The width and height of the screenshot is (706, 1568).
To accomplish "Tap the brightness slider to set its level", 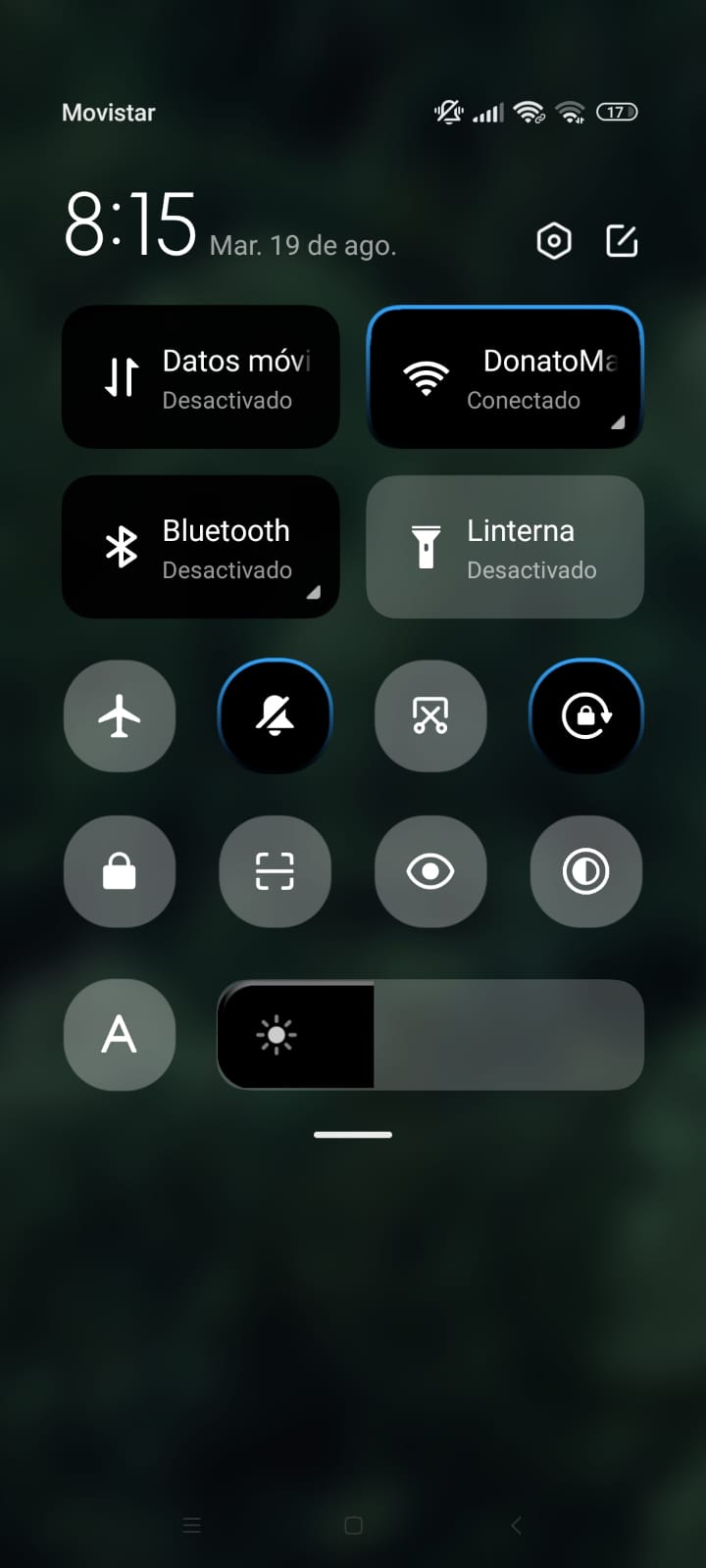I will pos(431,1034).
